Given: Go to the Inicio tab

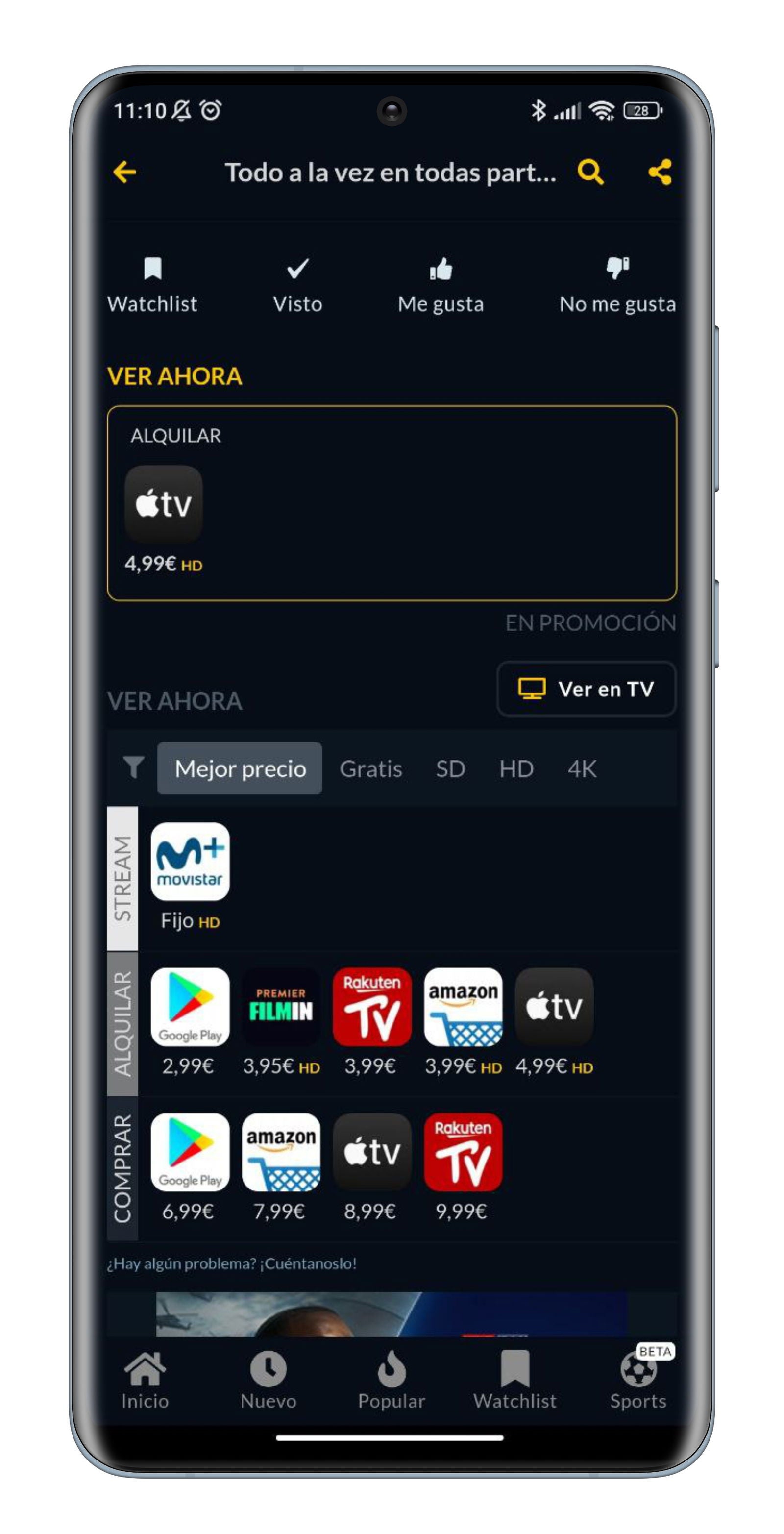Looking at the screenshot, I should [x=145, y=1380].
